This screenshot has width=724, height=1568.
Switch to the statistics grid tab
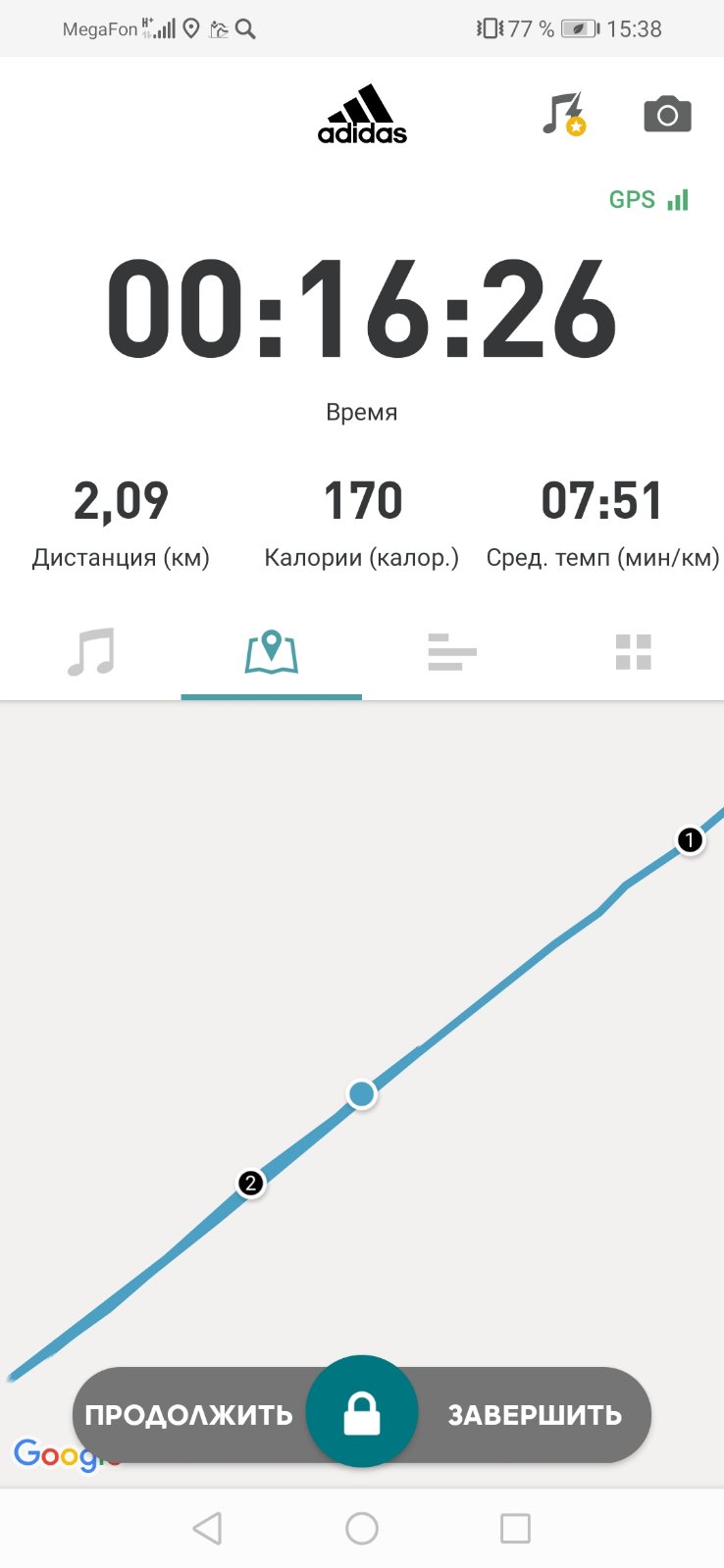click(x=633, y=652)
